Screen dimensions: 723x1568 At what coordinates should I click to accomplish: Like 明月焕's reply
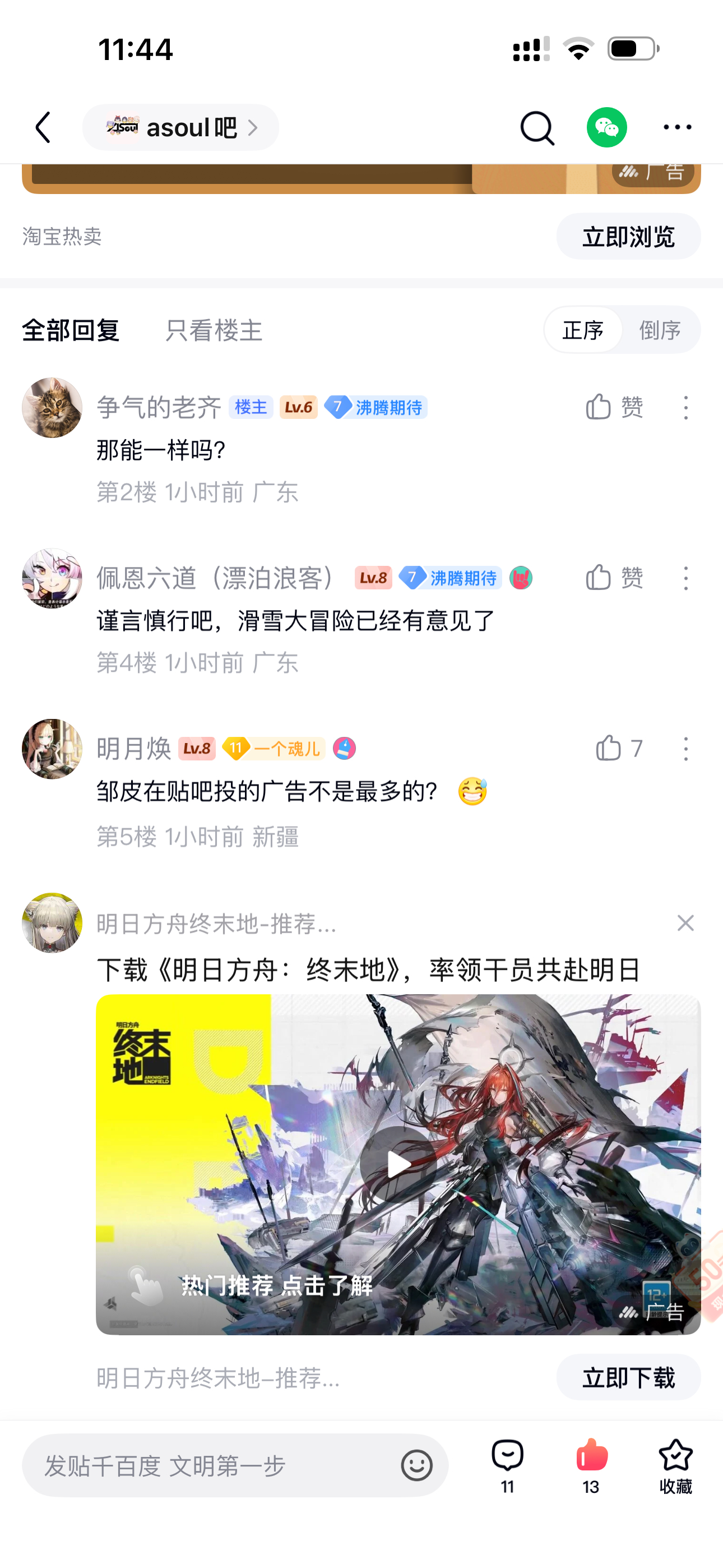(618, 748)
